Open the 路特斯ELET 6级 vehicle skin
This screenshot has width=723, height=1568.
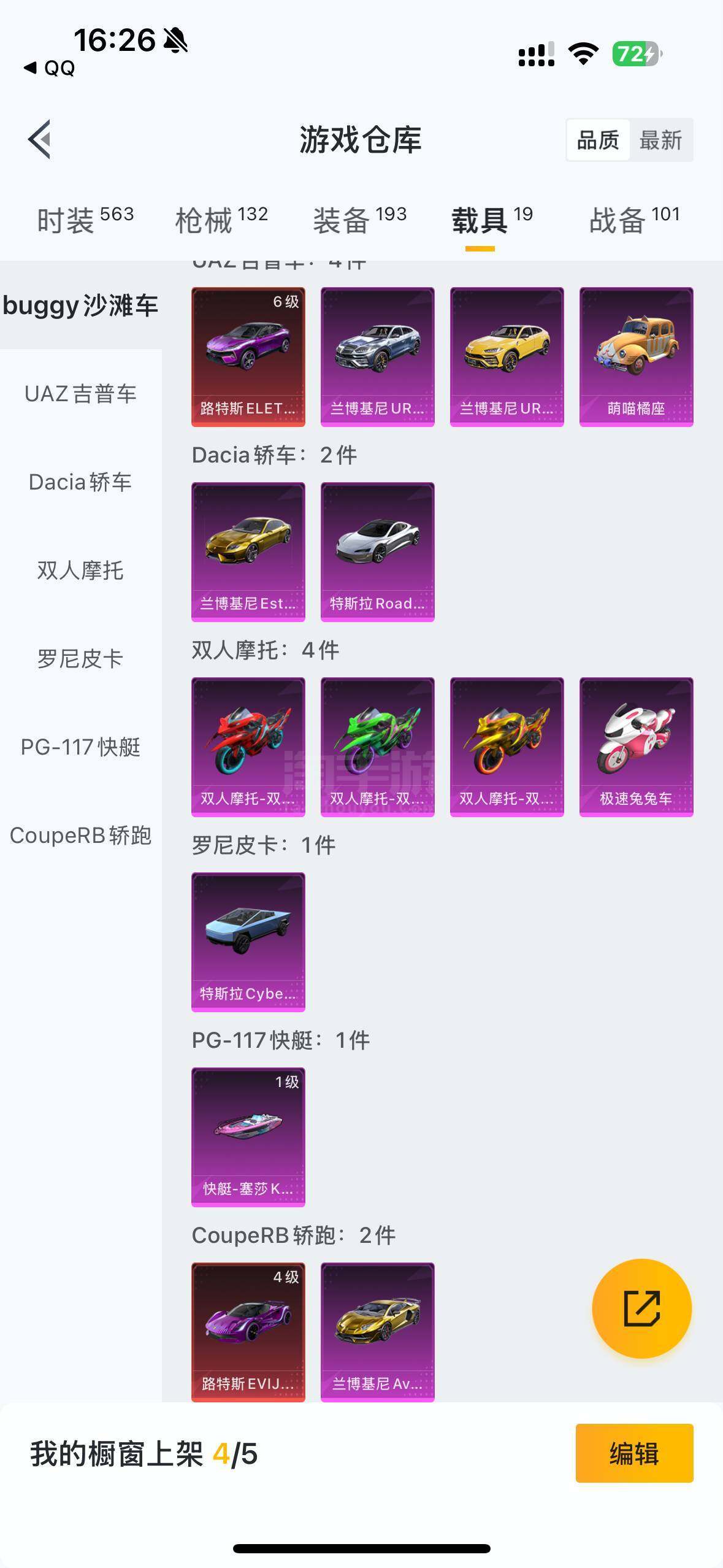(x=248, y=356)
